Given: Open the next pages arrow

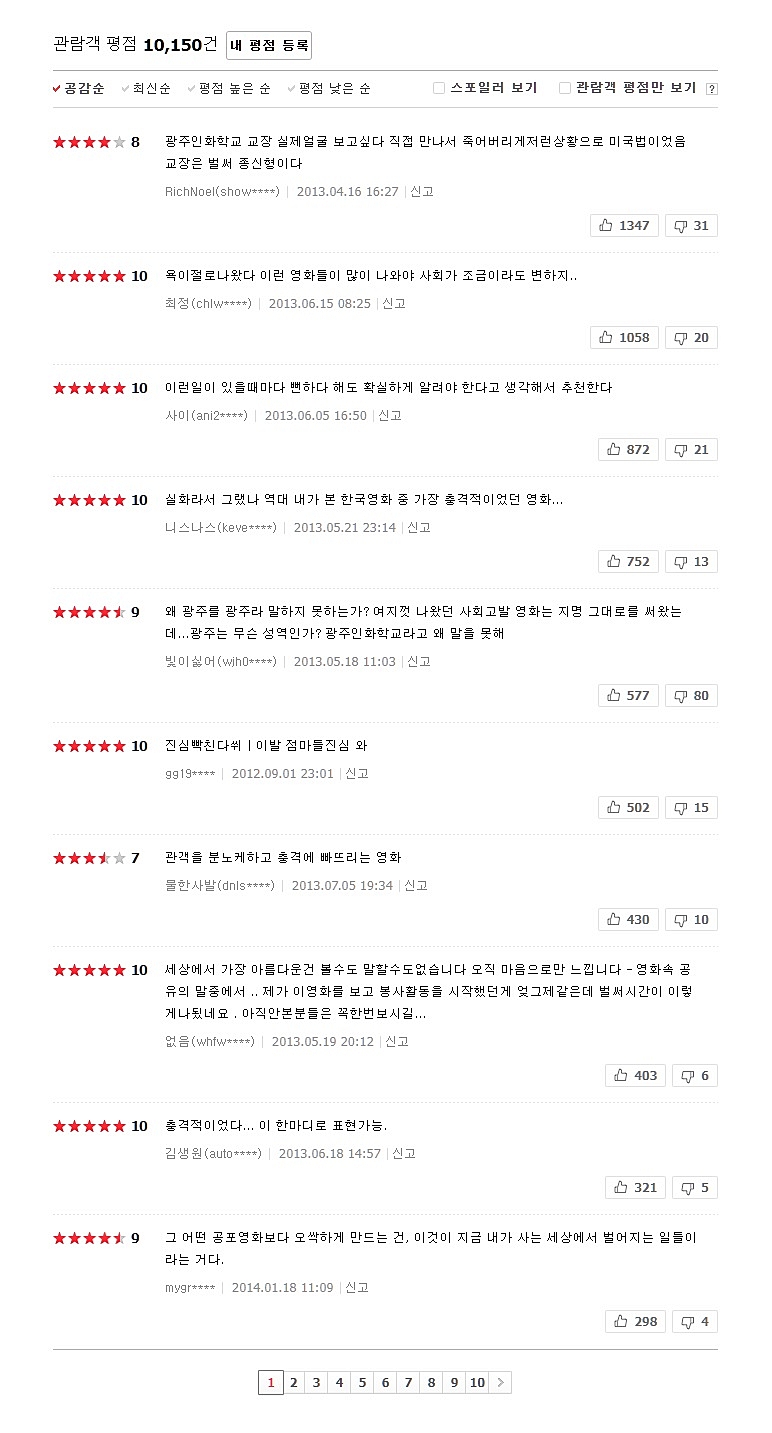Looking at the screenshot, I should (x=501, y=1383).
